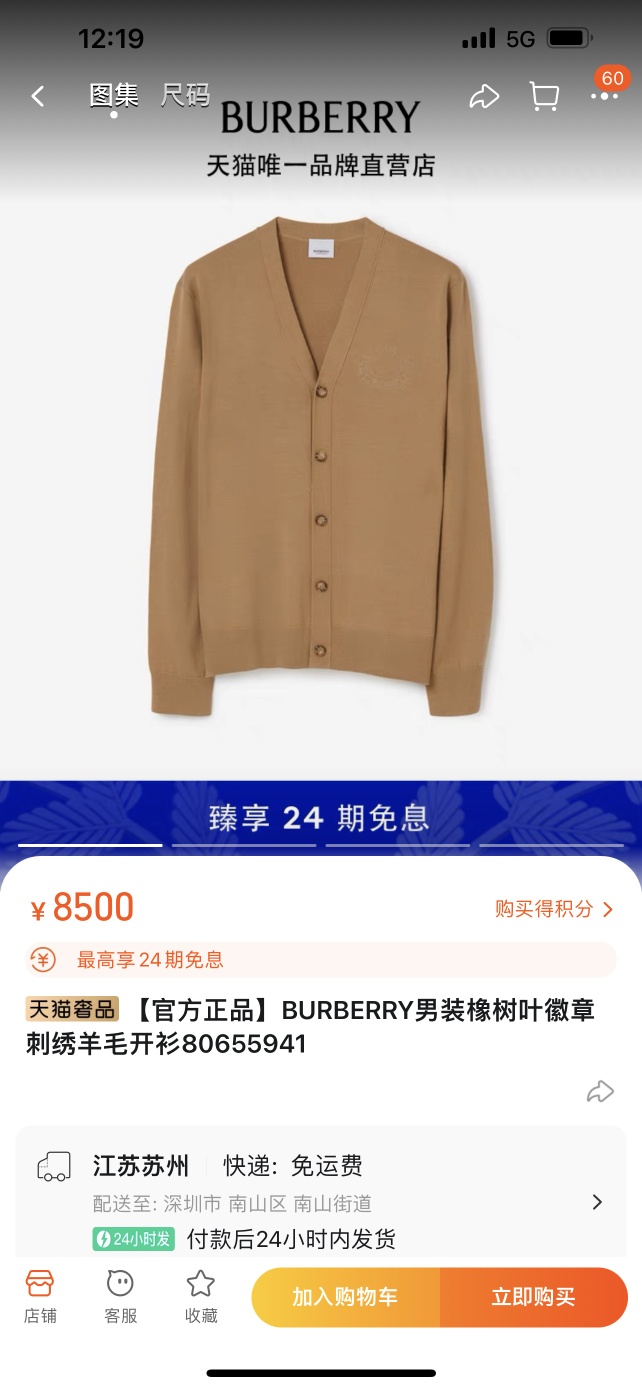Contact customer service 客服
The image size is (642, 1389).
[x=120, y=1296]
